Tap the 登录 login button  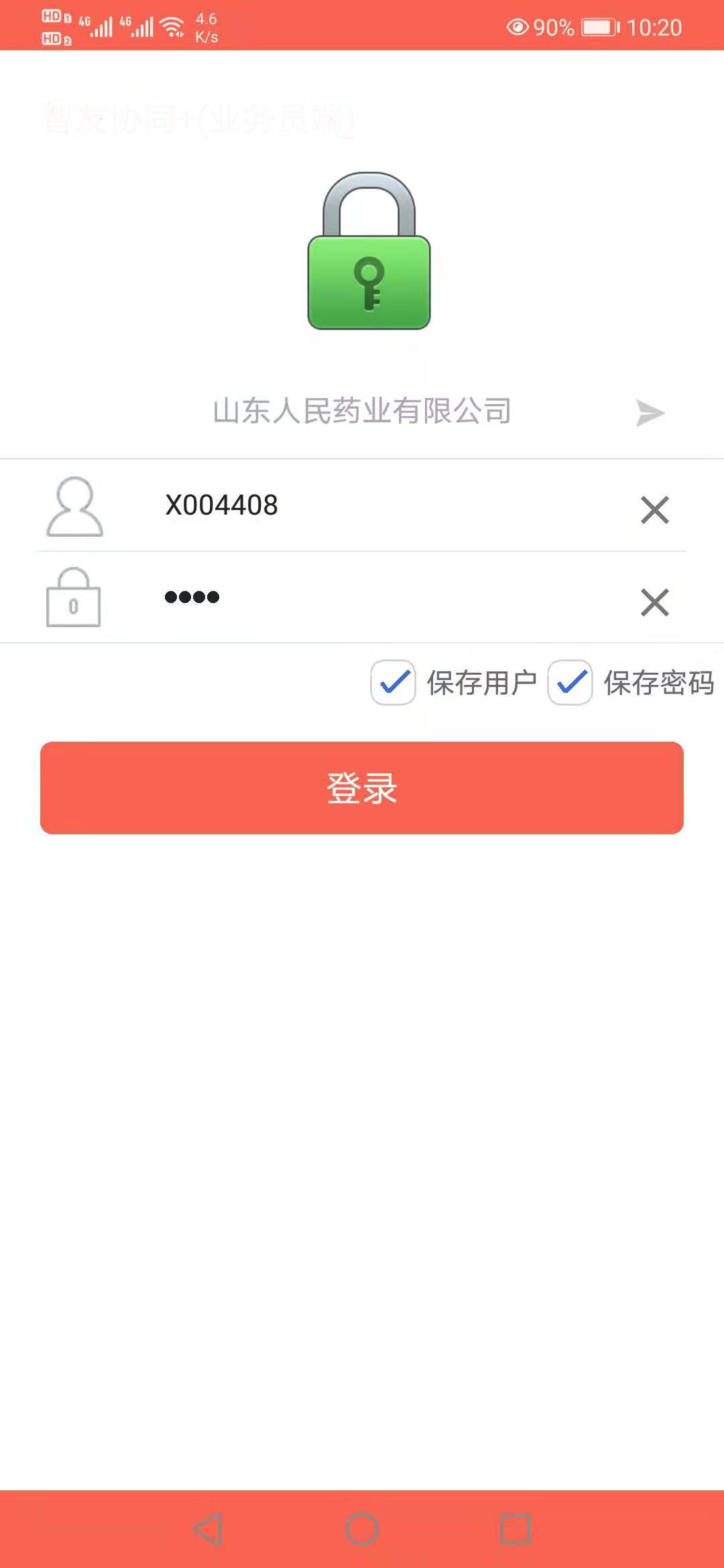(x=362, y=787)
